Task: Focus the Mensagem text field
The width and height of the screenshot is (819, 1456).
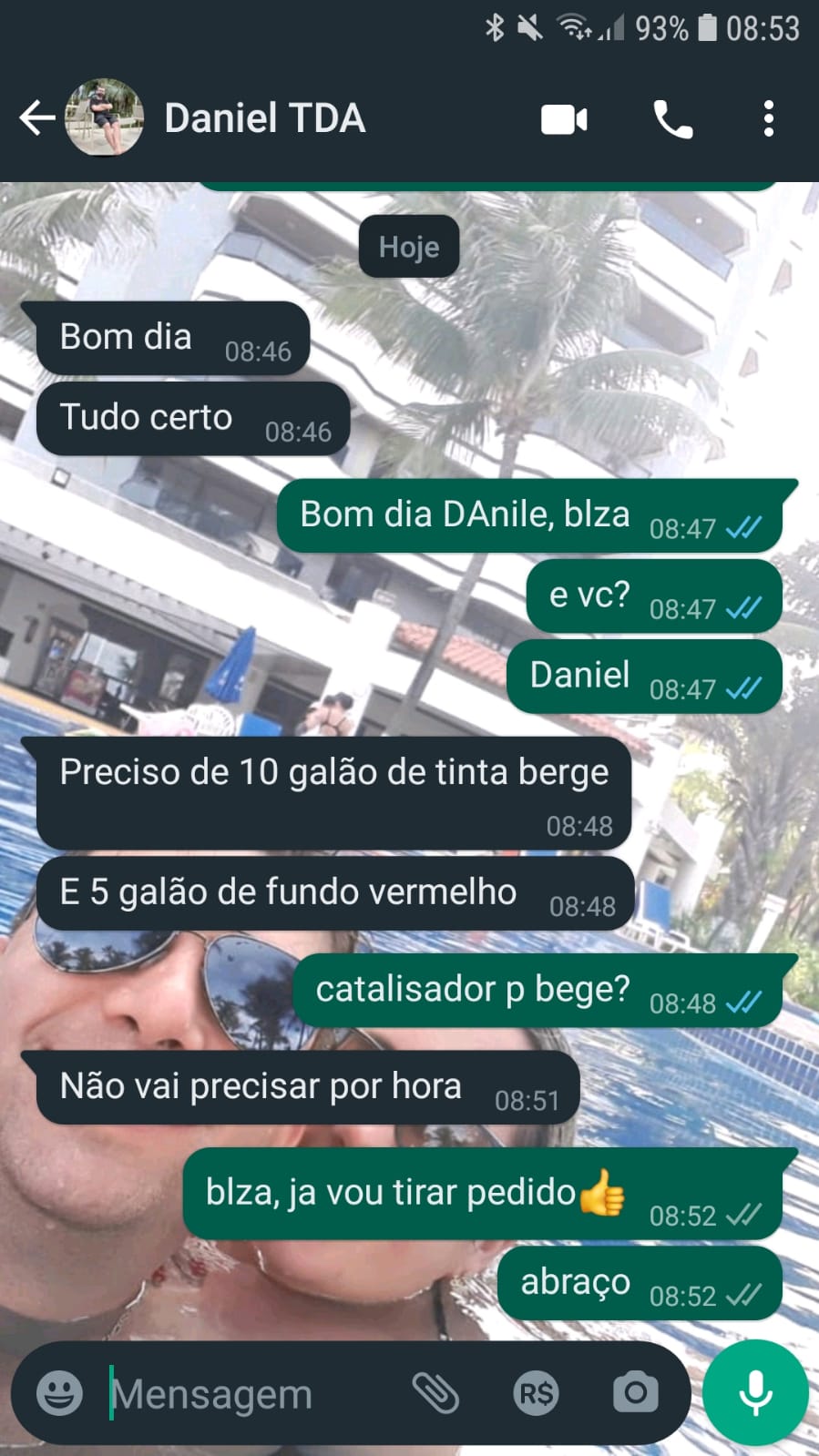Action: click(246, 1393)
